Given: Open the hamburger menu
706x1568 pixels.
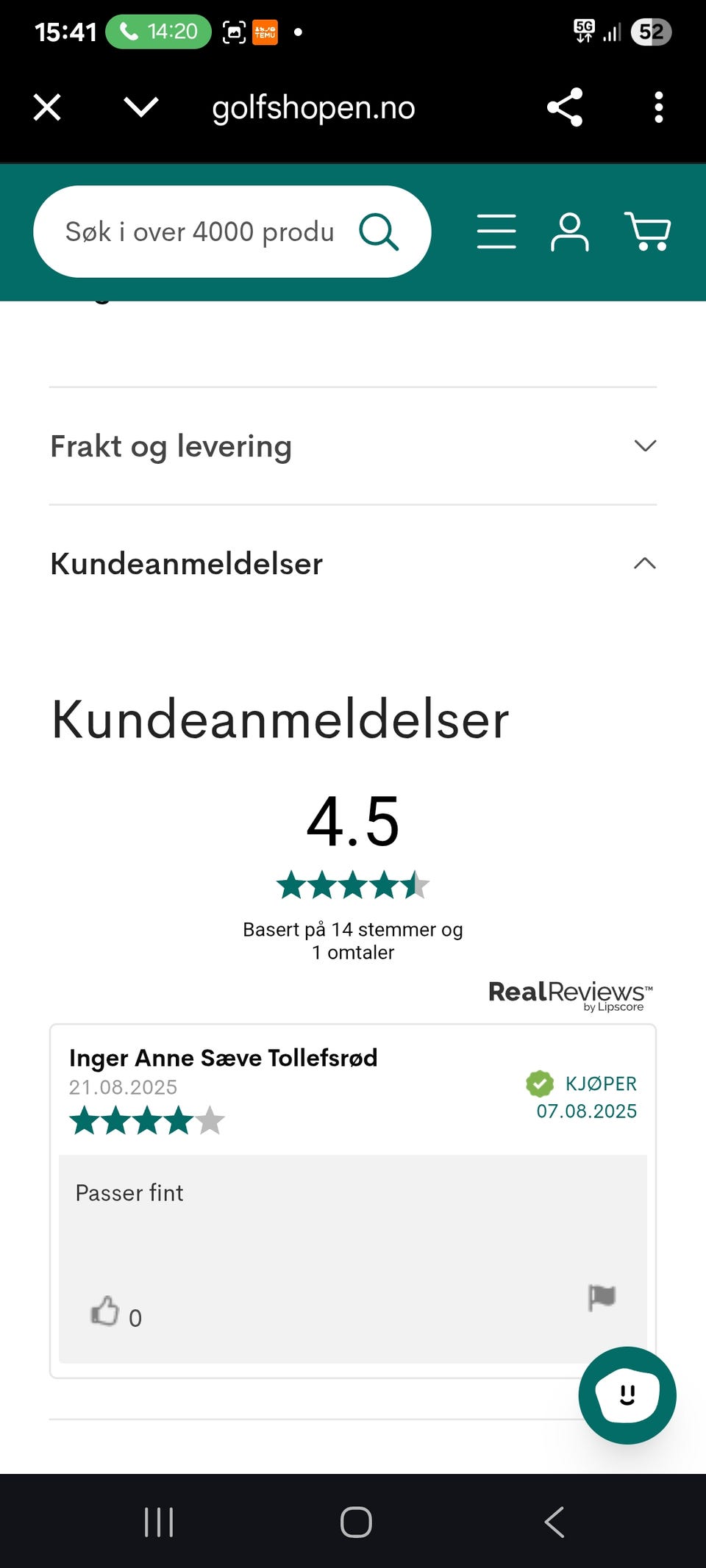Looking at the screenshot, I should click(496, 232).
